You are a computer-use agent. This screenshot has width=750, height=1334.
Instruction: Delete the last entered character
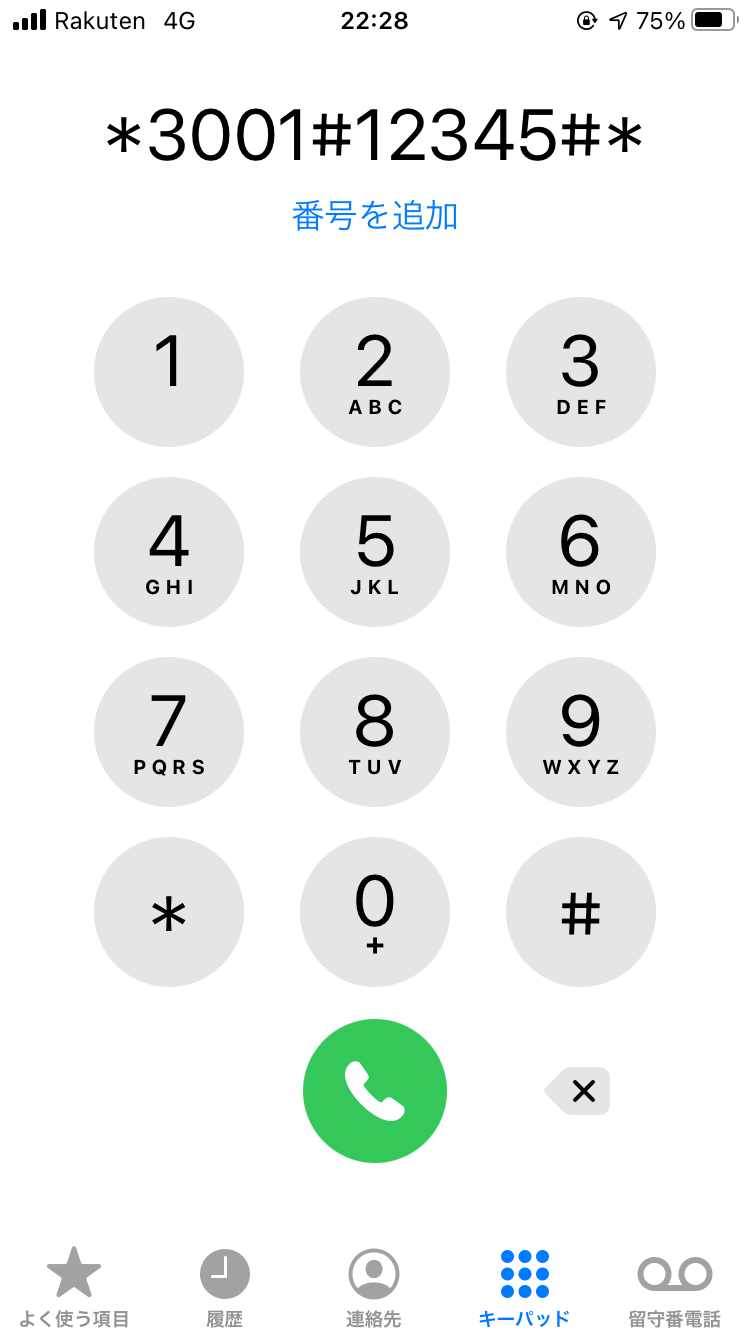pos(579,1091)
